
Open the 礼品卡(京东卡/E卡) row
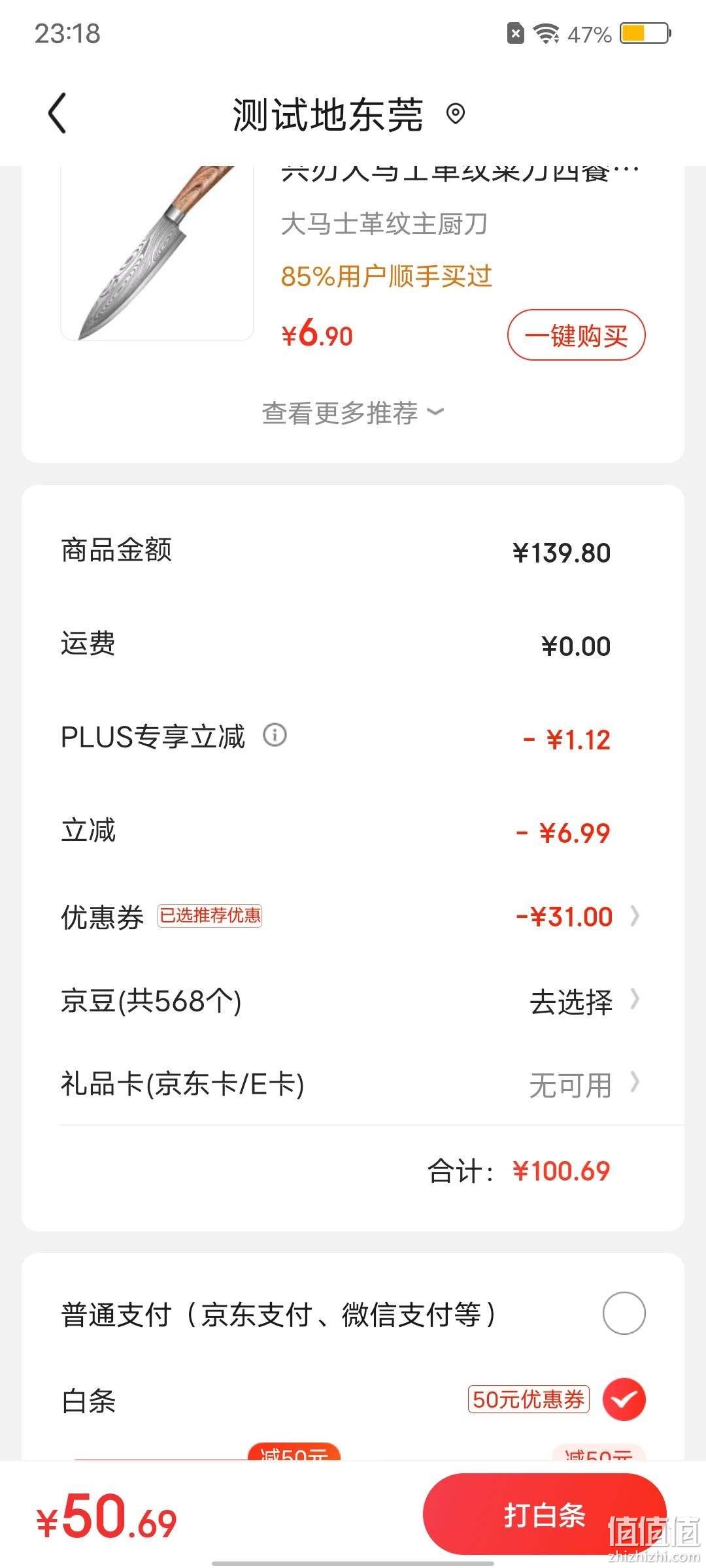(x=353, y=1085)
